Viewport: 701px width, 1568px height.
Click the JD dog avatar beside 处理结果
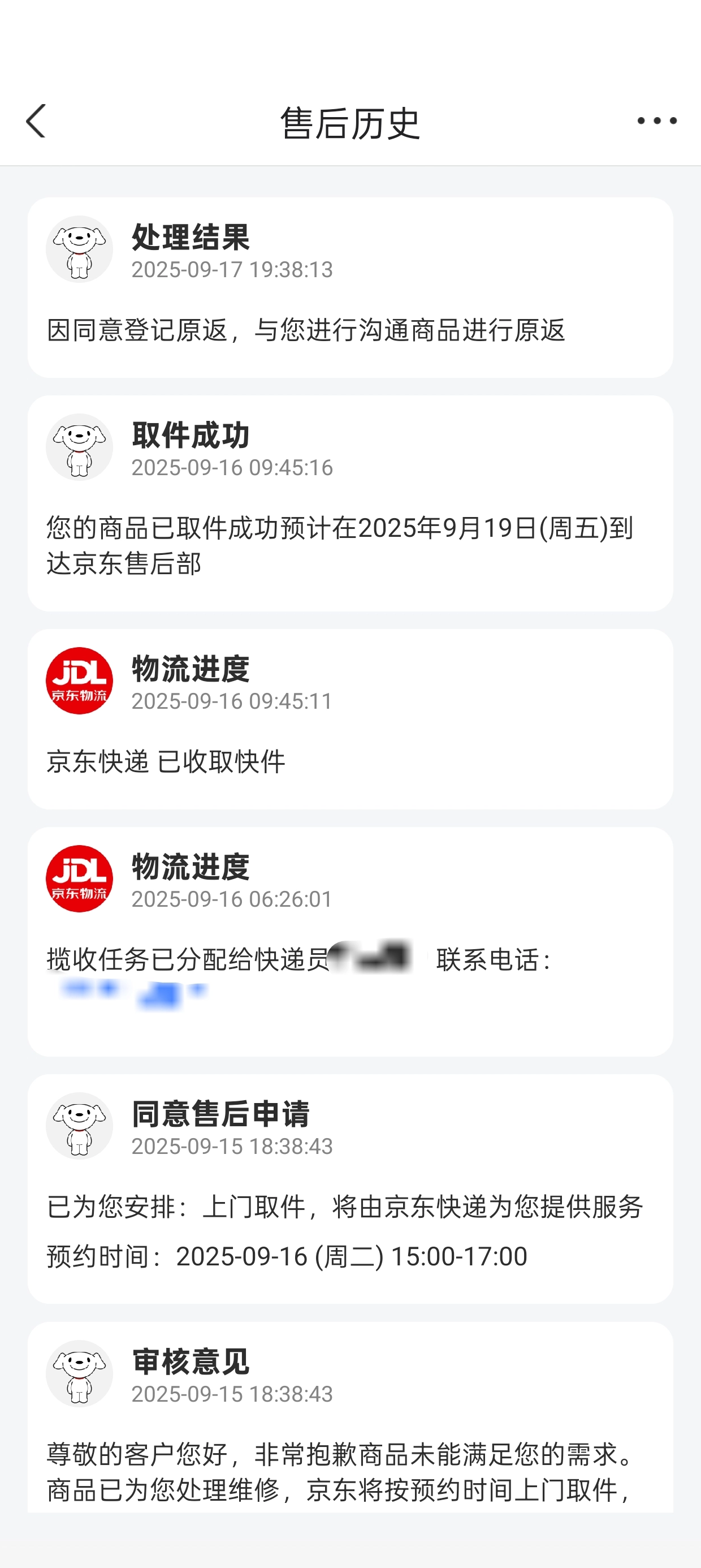[79, 249]
